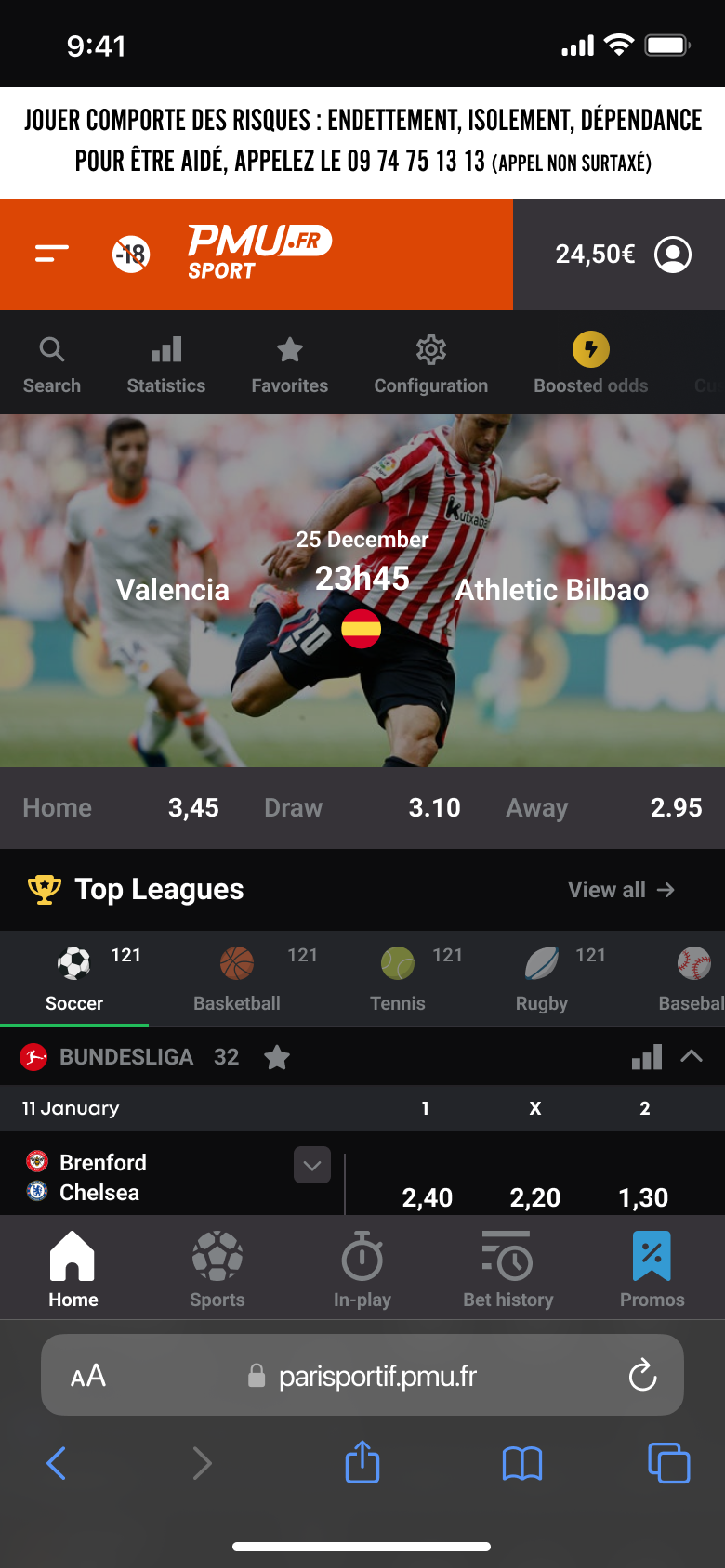Open the account profile icon
This screenshot has width=725, height=1568.
(673, 254)
